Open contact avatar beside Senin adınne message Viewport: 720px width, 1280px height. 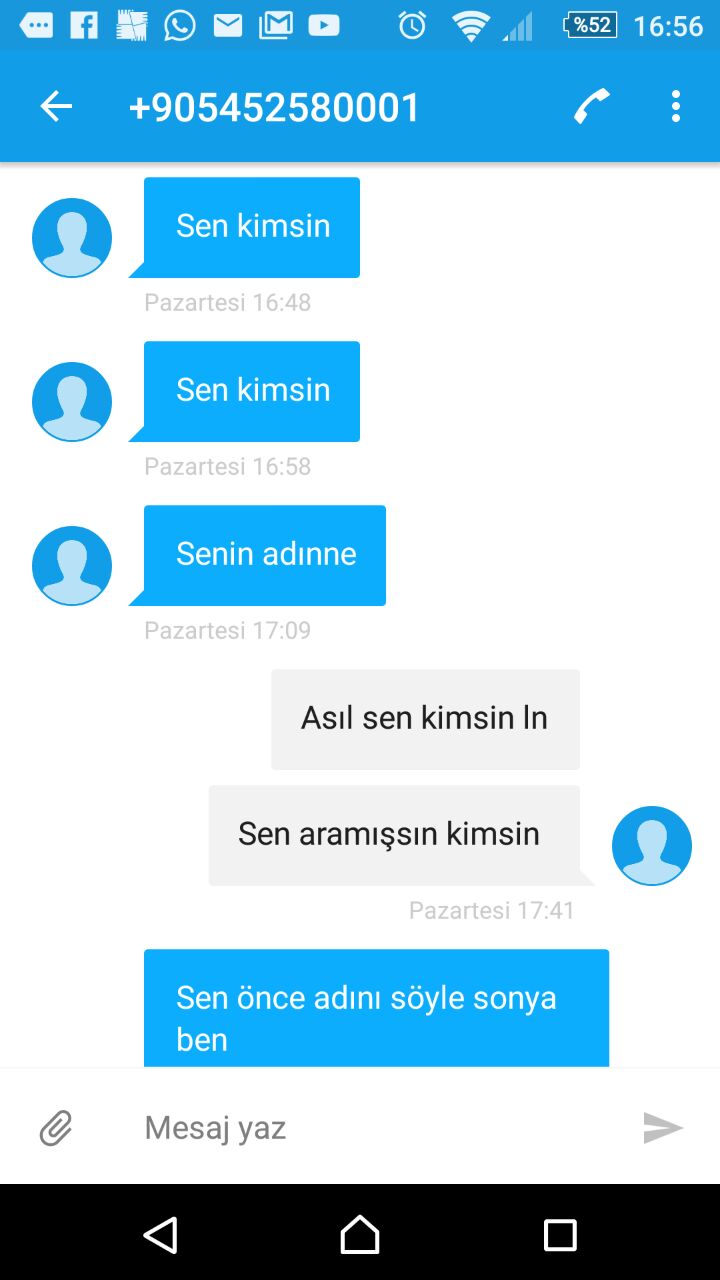(x=72, y=566)
